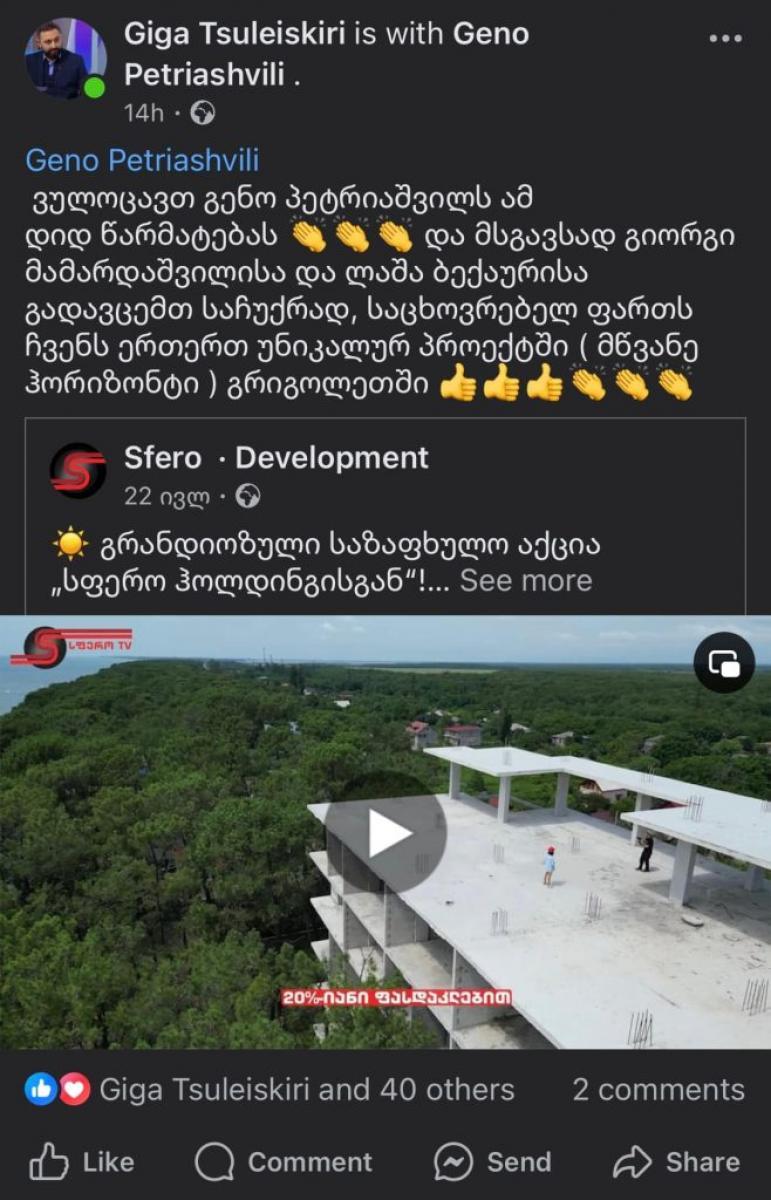Screen dimensions: 771x1200
Task: Like this post
Action: tap(82, 1161)
